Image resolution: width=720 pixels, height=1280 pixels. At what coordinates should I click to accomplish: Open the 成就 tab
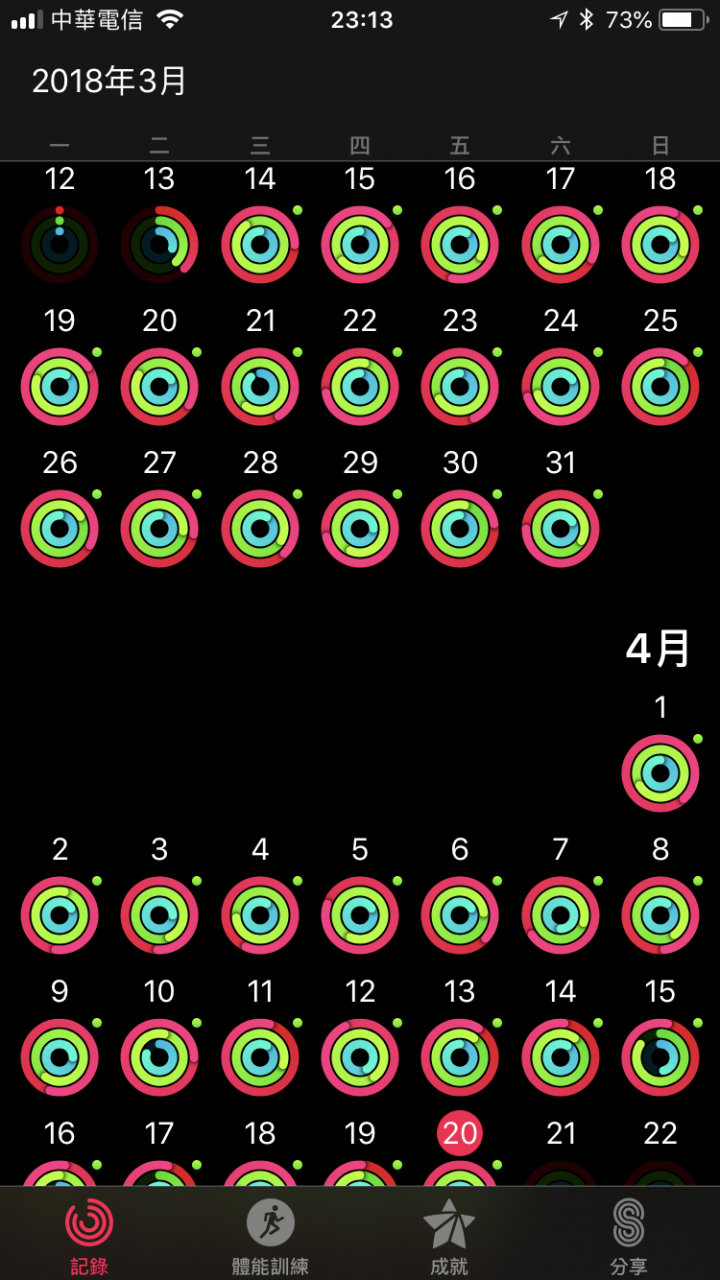[450, 1238]
